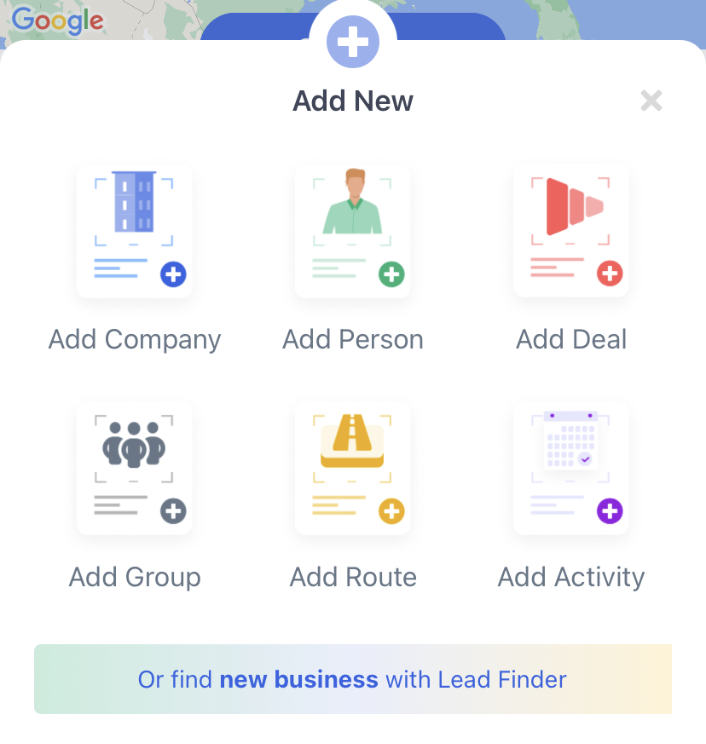Tap the round plus button at top

(x=352, y=43)
